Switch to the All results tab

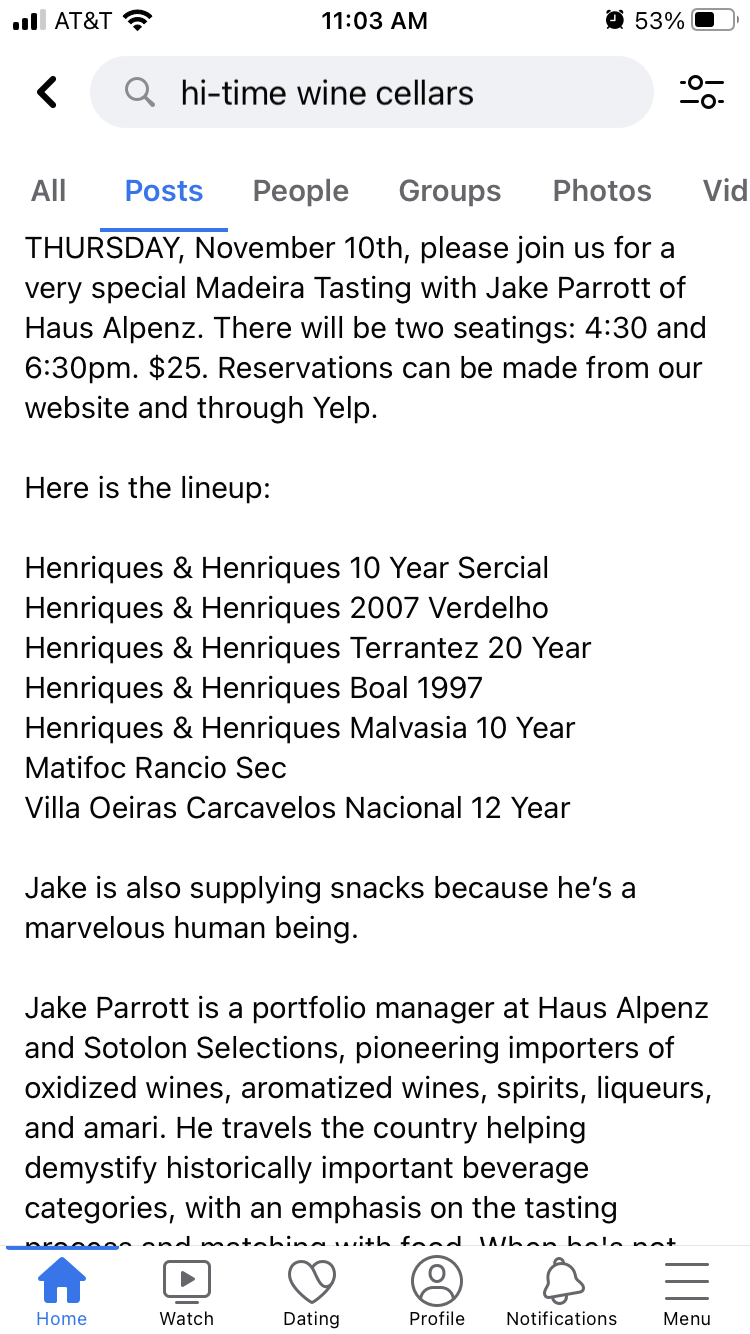[x=48, y=191]
